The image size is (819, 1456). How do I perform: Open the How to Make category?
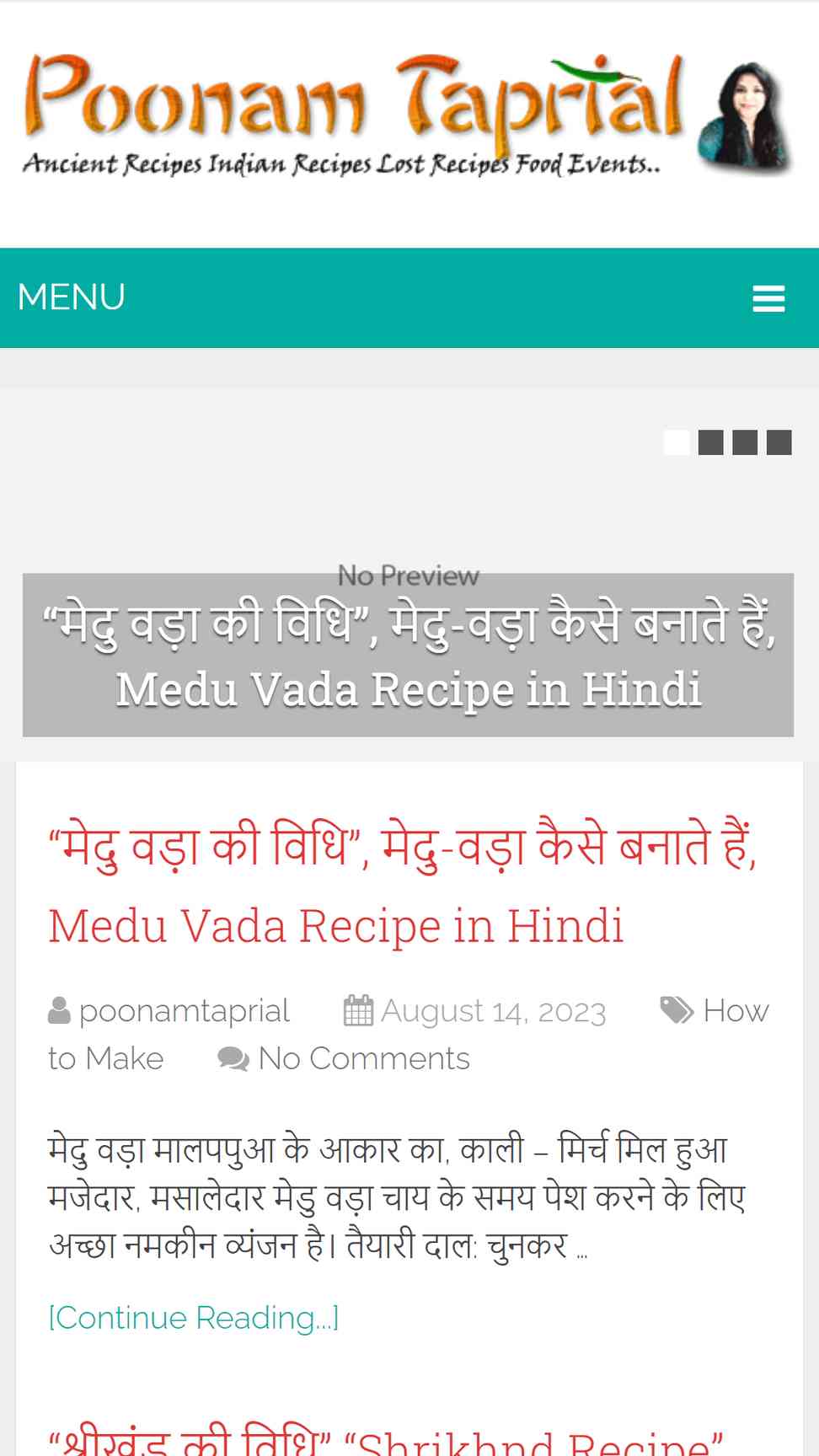(x=409, y=1035)
